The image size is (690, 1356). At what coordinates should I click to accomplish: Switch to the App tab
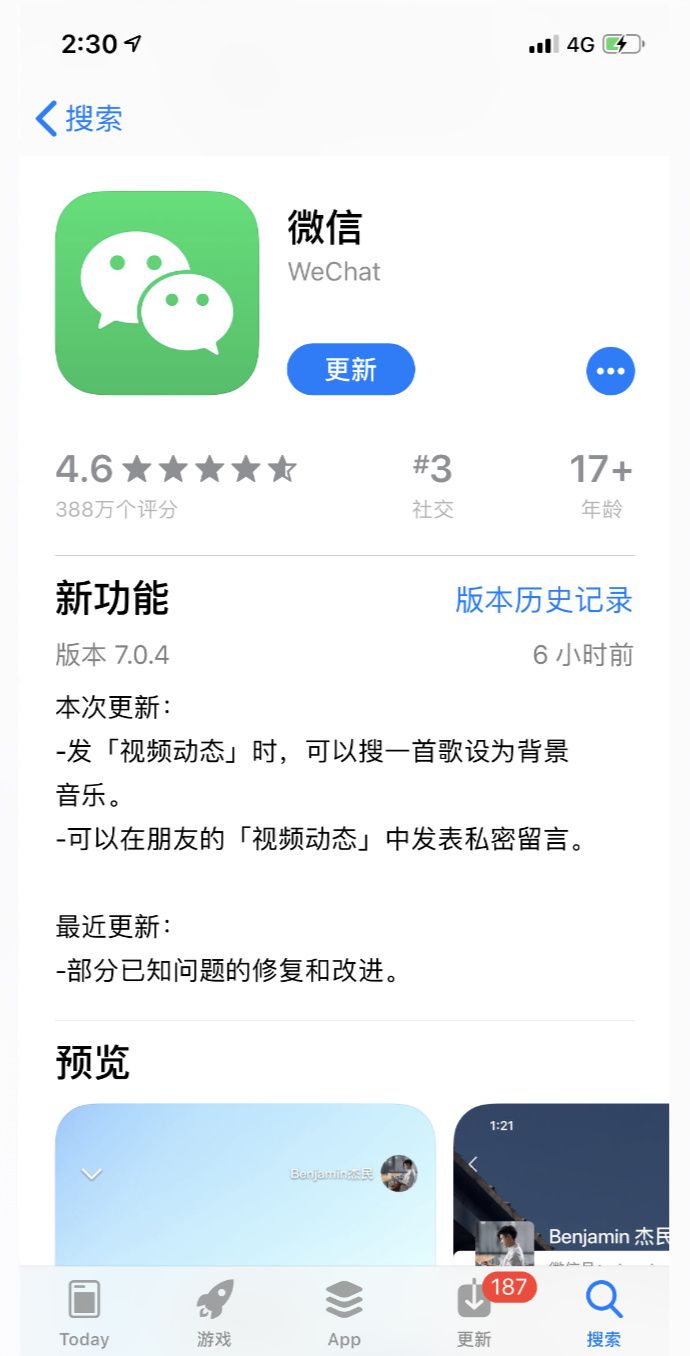tap(344, 1312)
